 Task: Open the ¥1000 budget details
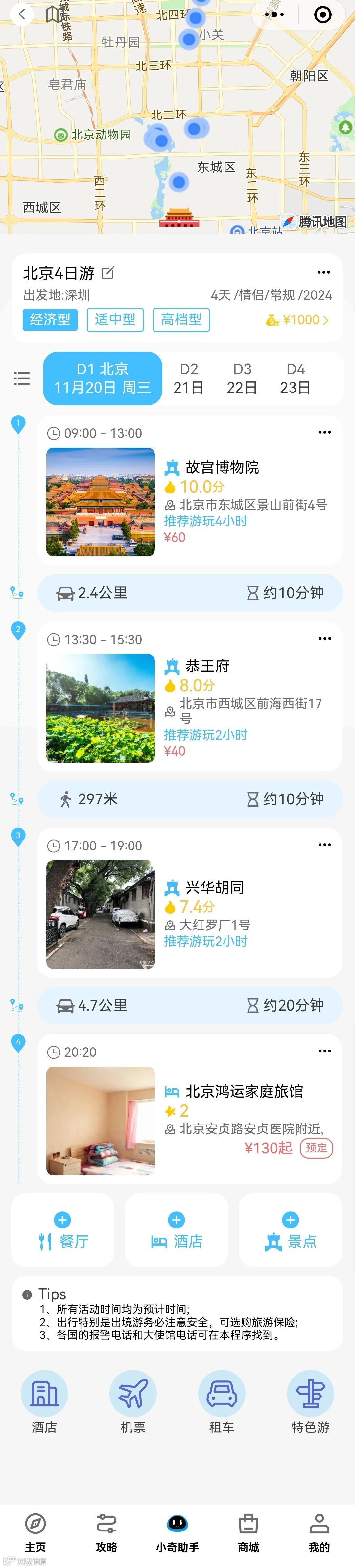tap(297, 320)
